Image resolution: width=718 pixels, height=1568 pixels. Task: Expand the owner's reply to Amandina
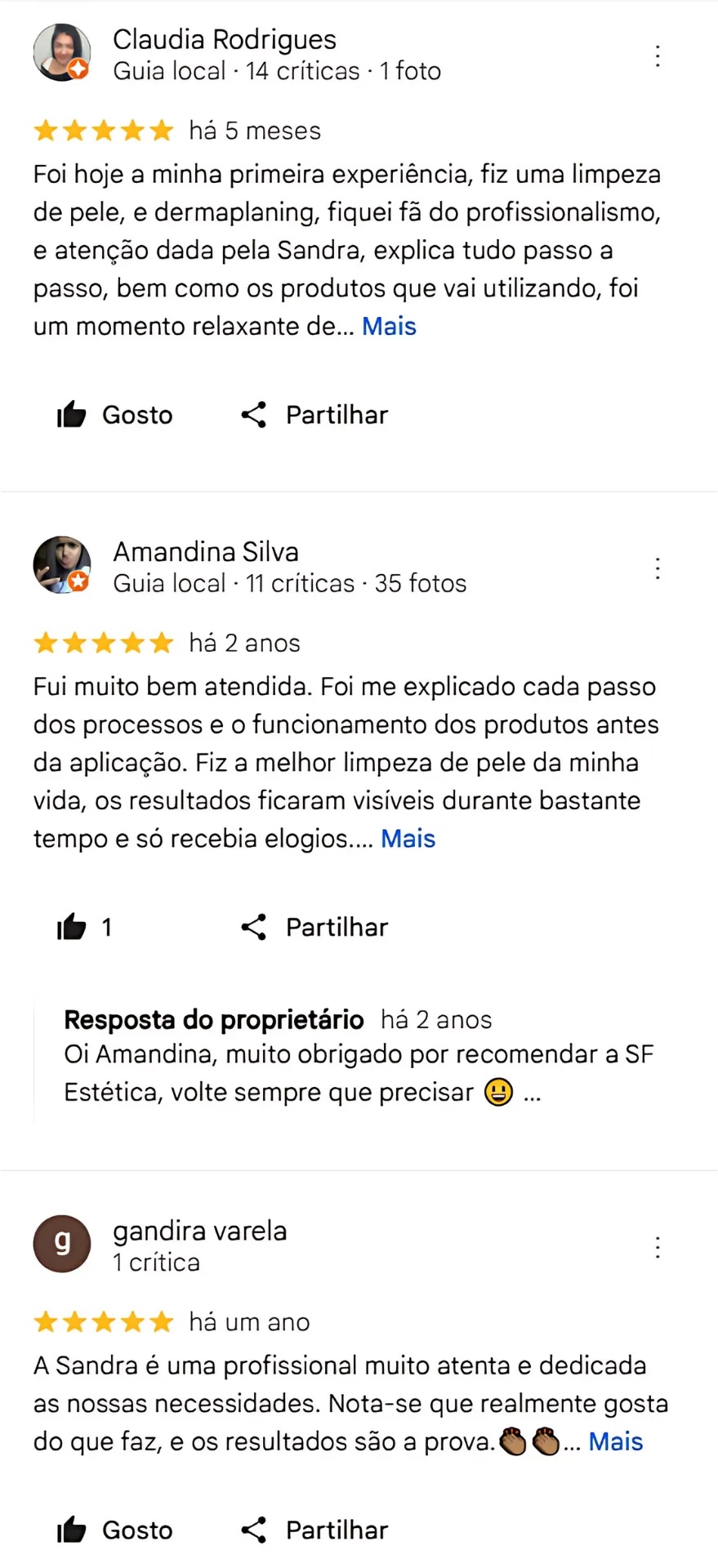pos(532,1093)
